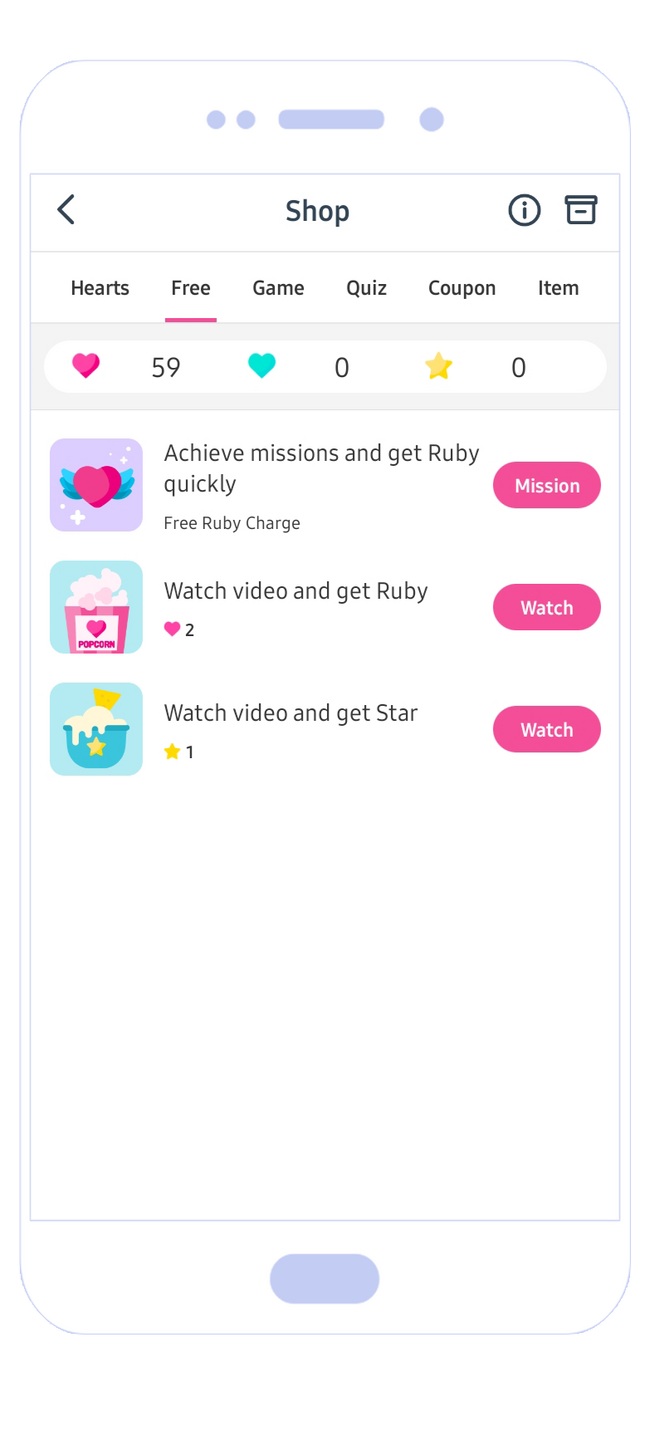Screen dimensions: 655x1440
Task: Select the Free tab
Action: [191, 288]
